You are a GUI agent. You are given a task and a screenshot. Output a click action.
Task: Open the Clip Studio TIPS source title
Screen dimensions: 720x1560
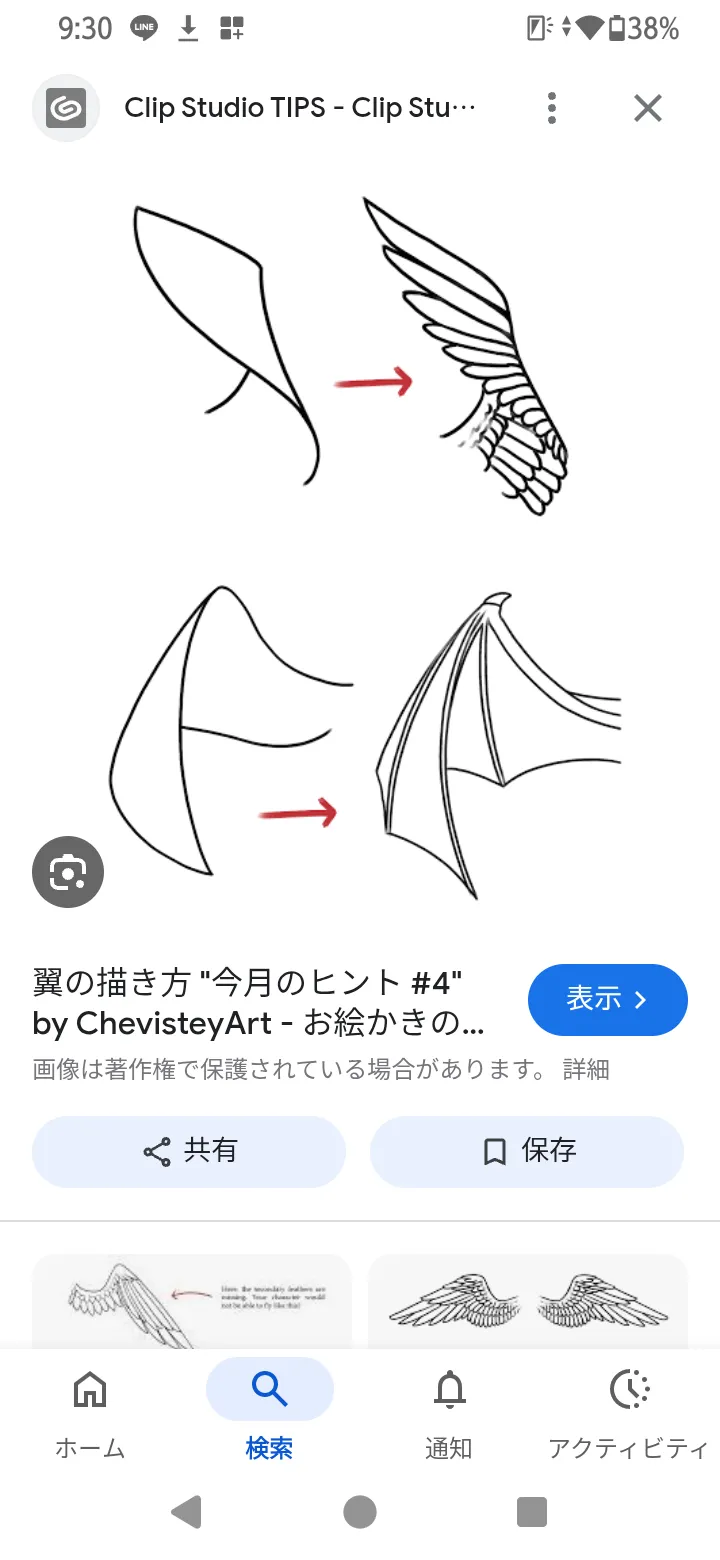(300, 108)
